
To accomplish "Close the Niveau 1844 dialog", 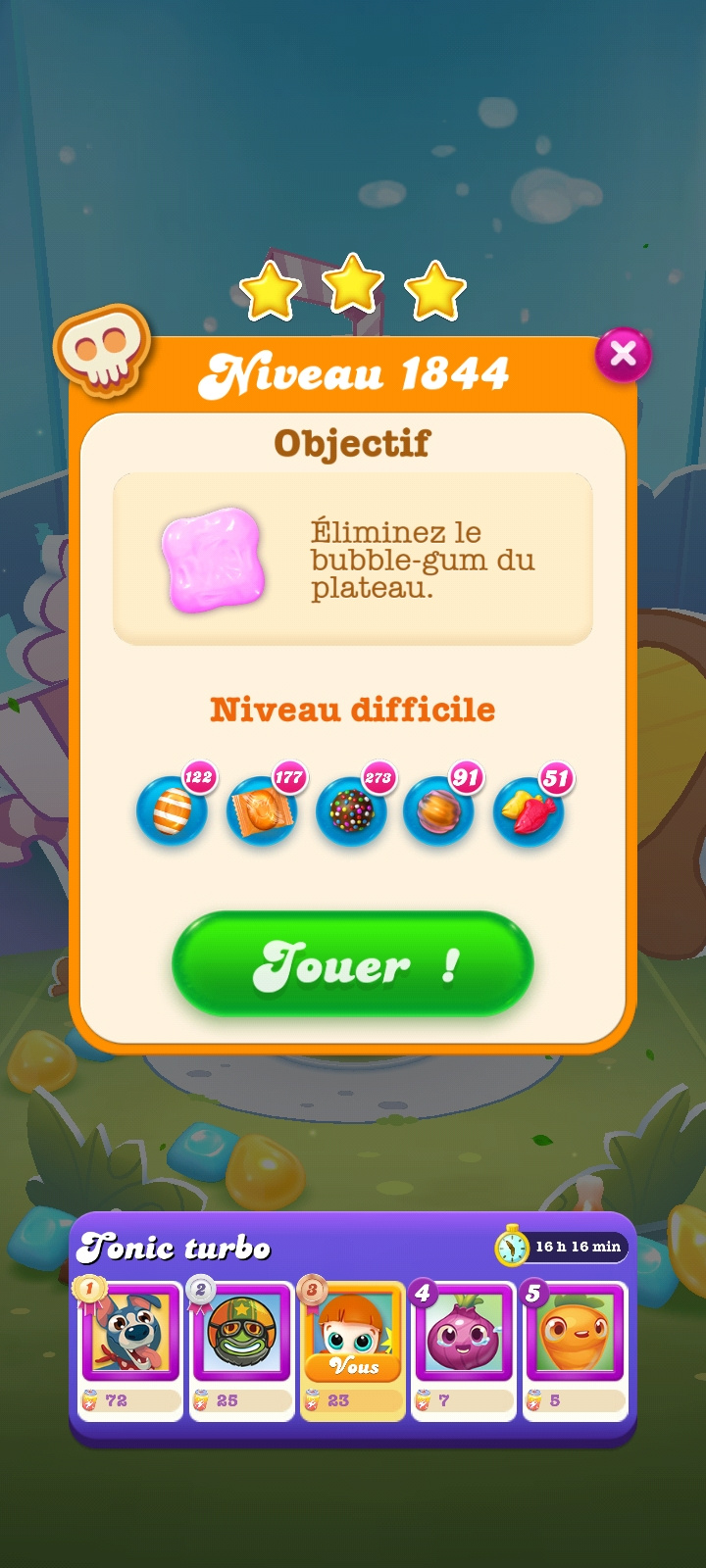I will pos(623,355).
